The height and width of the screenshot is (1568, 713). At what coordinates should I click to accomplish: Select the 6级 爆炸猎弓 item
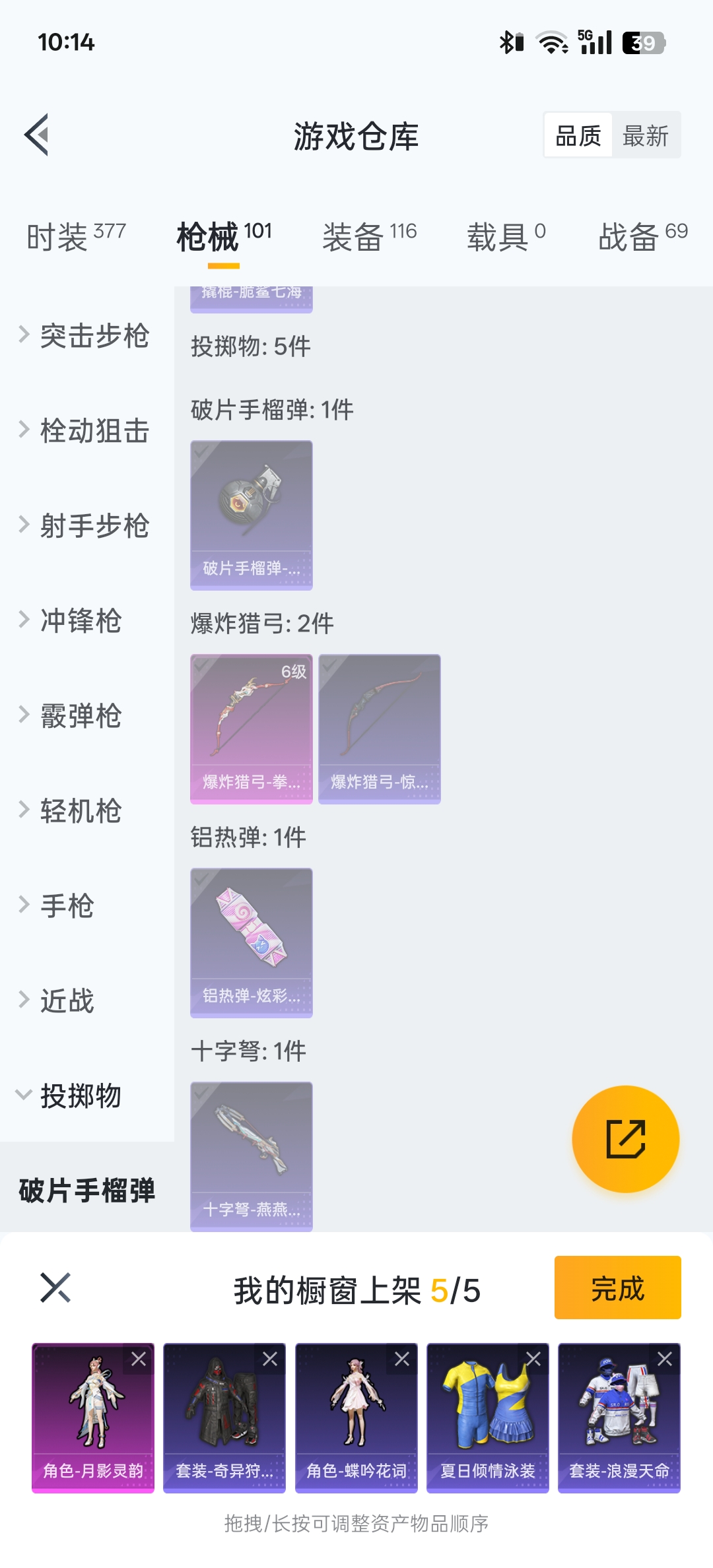click(251, 729)
